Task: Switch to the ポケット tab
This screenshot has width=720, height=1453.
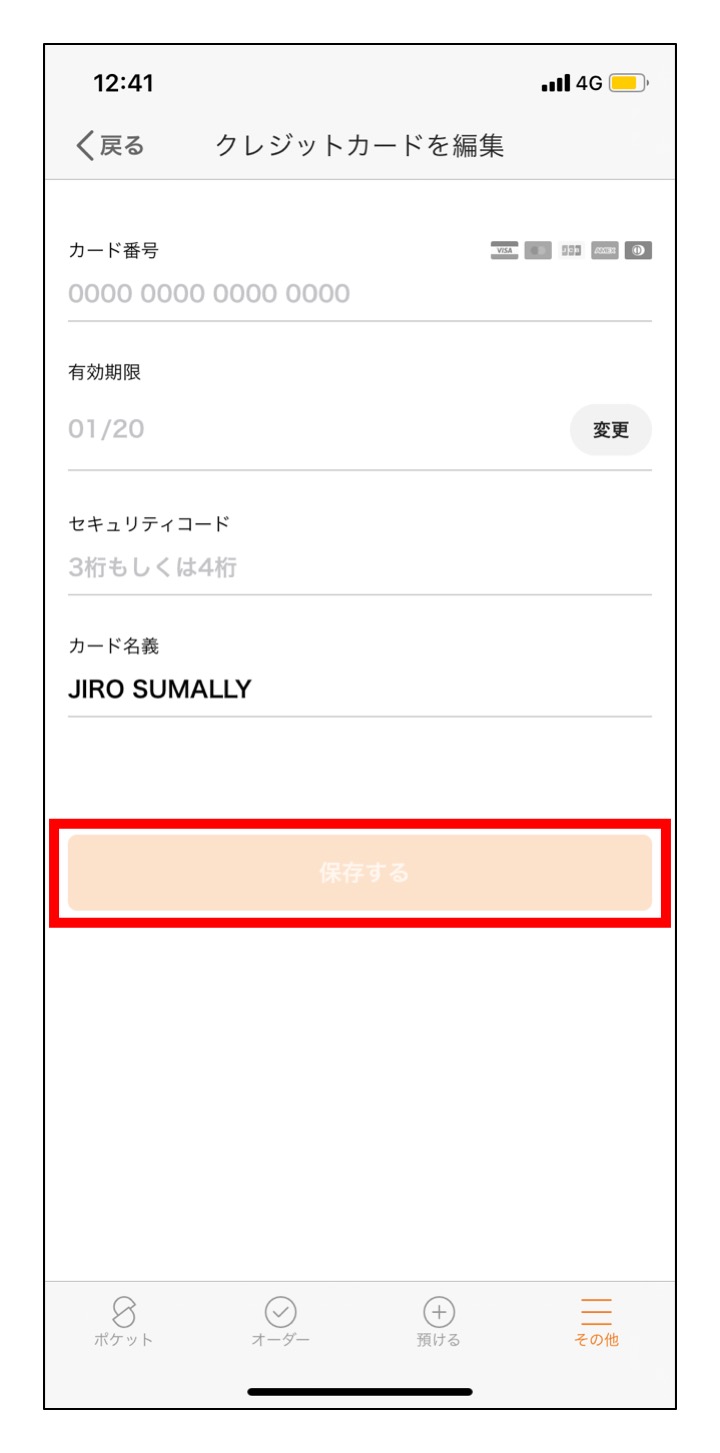Action: (124, 1321)
